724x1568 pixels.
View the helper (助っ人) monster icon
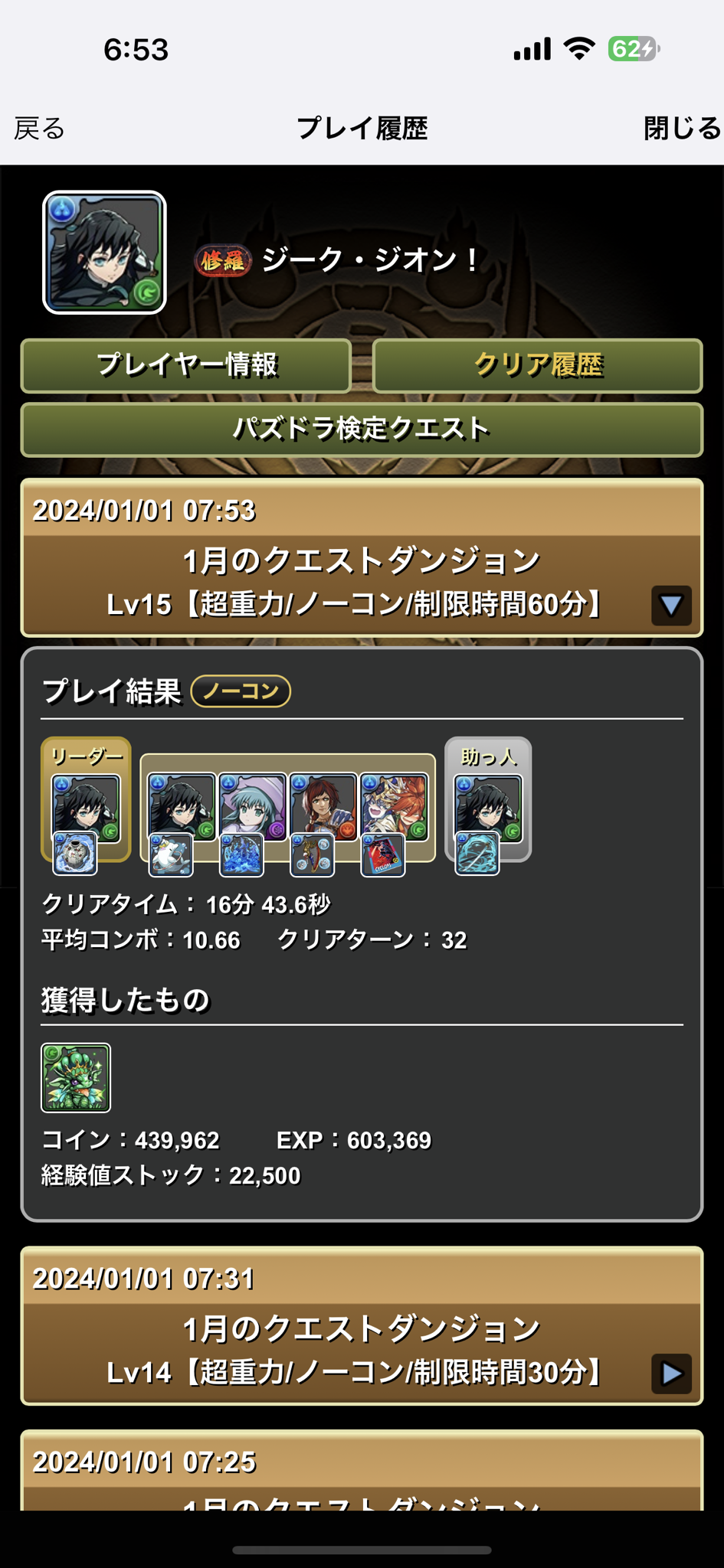click(488, 808)
